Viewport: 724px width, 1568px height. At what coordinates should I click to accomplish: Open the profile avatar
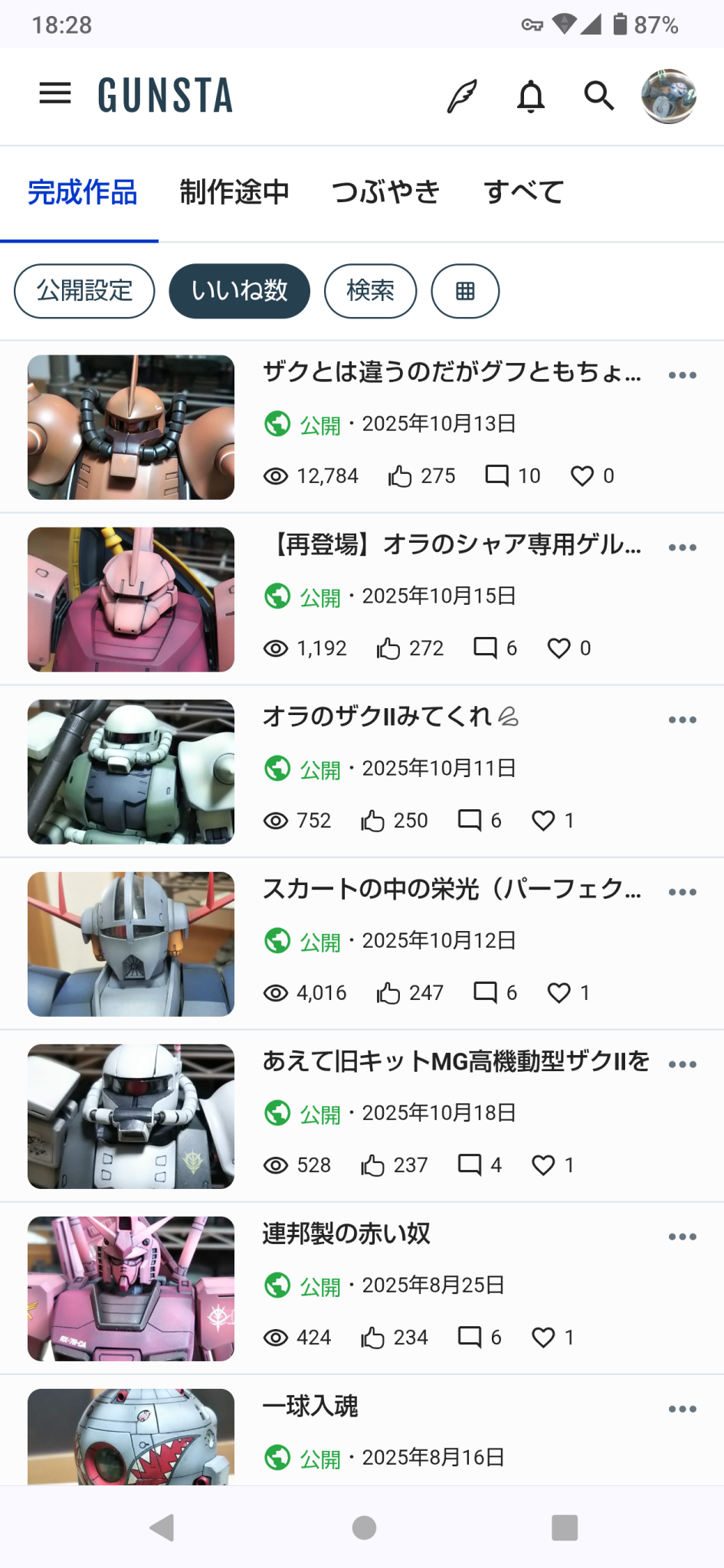point(668,96)
